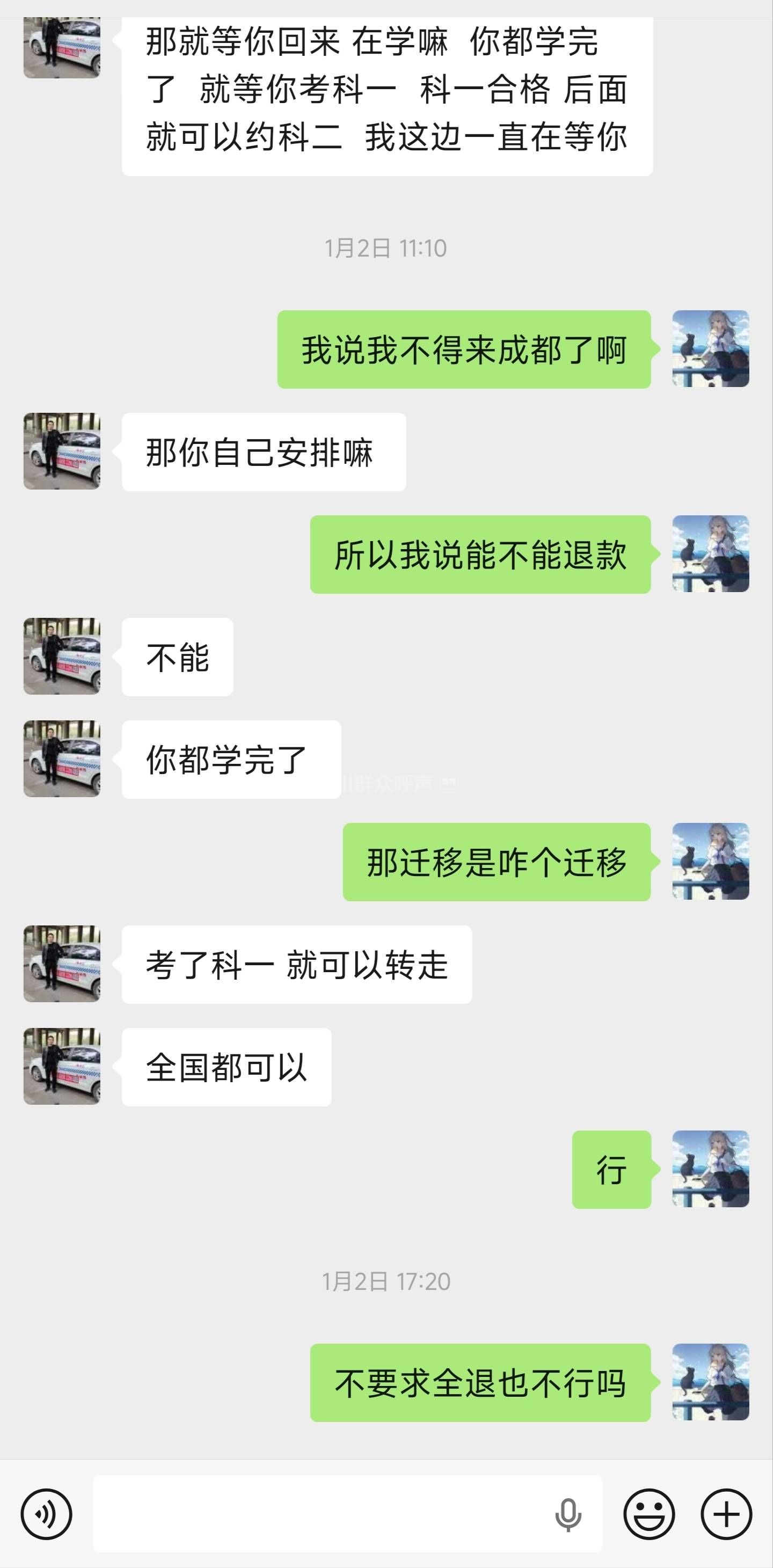View my profile picture beside "行"
The image size is (773, 1568).
[x=710, y=1169]
